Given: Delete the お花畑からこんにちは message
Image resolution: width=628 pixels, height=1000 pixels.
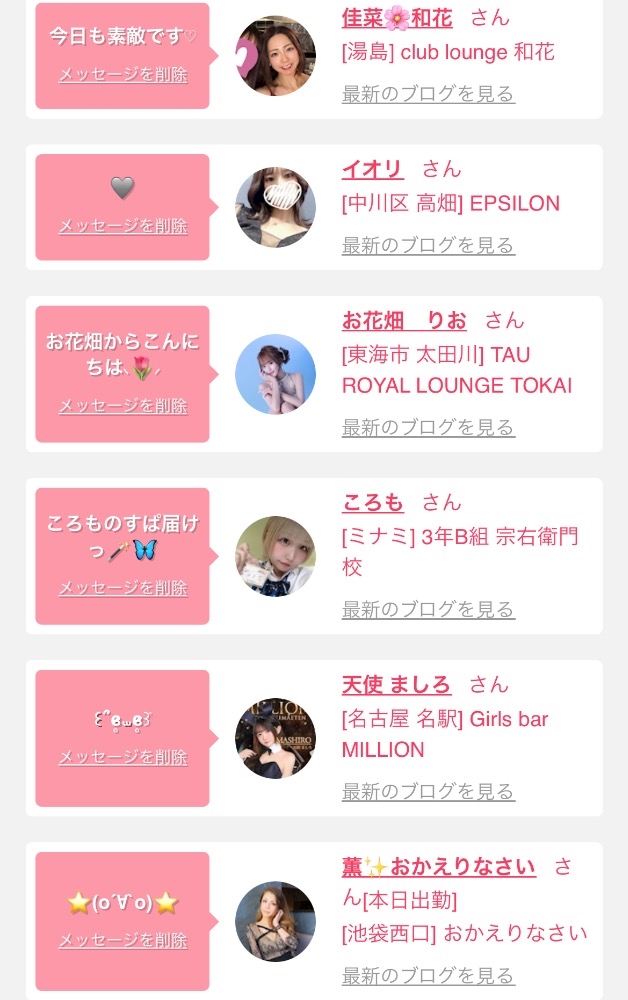Looking at the screenshot, I should (x=123, y=406).
